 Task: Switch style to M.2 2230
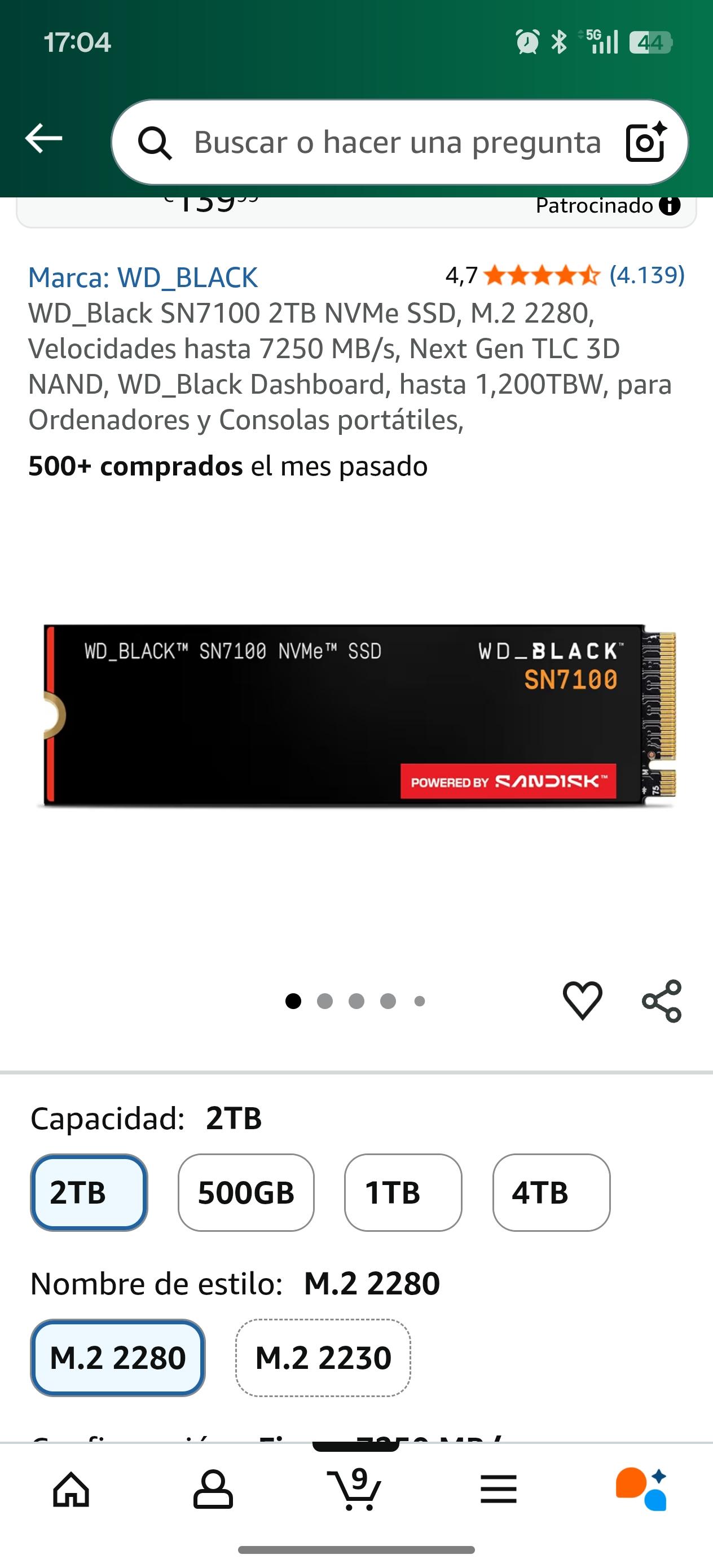click(323, 1358)
